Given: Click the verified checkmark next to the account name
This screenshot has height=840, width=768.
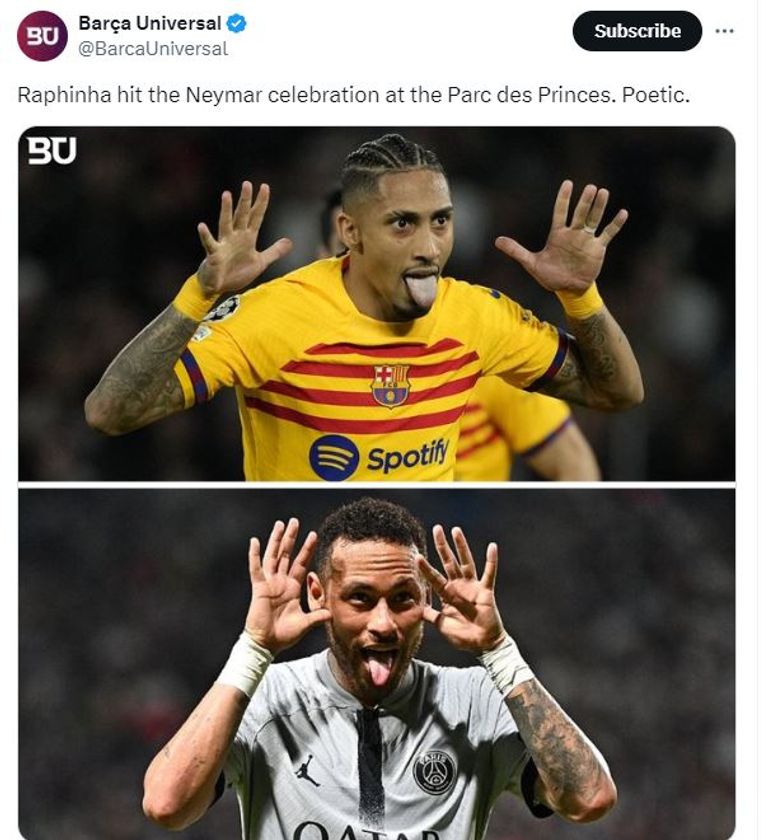Looking at the screenshot, I should [235, 23].
